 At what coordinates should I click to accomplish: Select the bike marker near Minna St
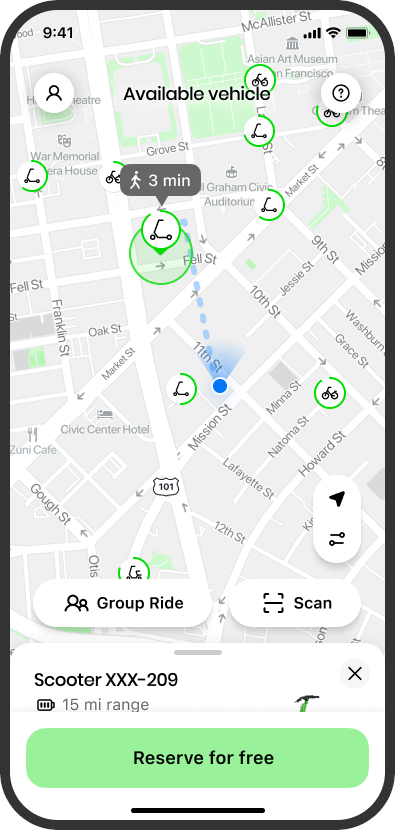[330, 393]
